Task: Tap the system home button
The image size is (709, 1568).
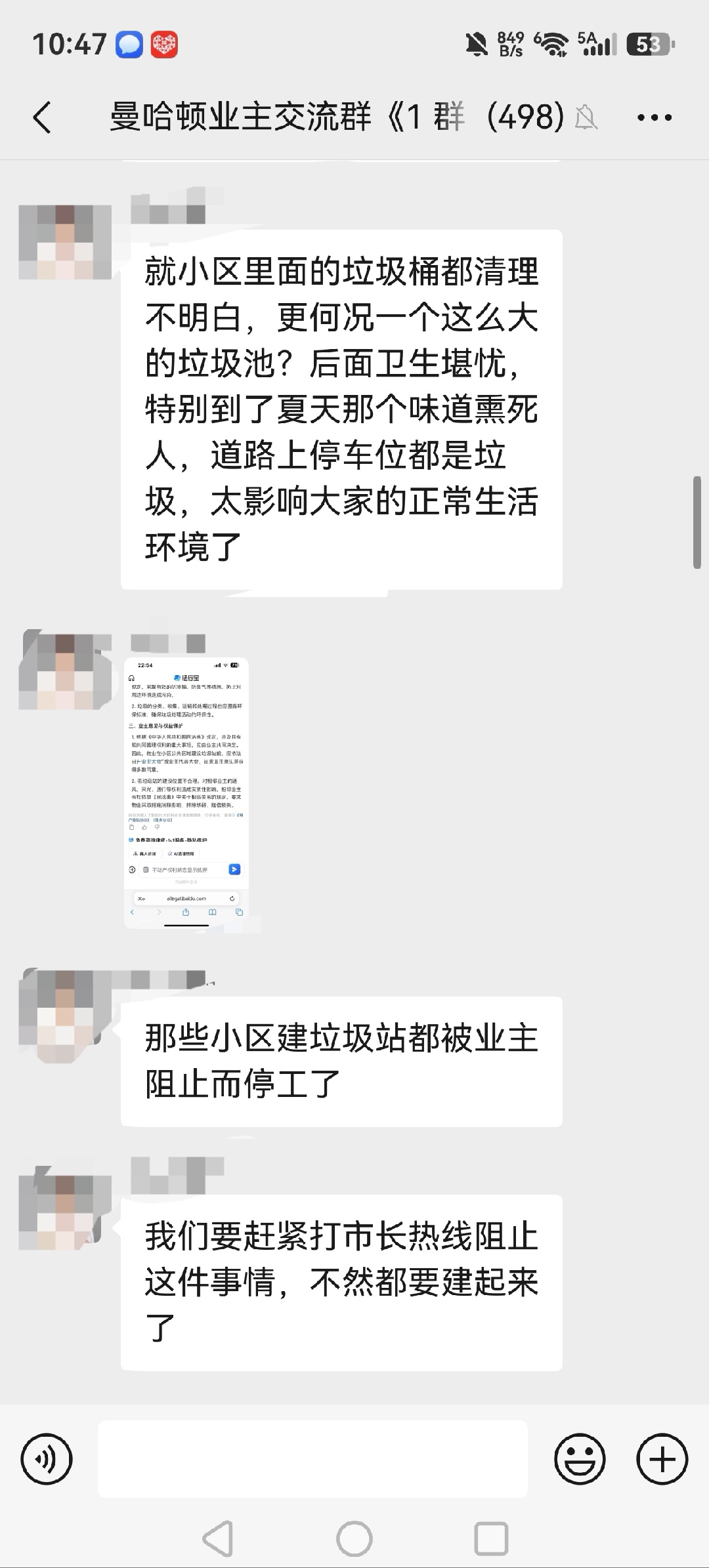Action: [354, 1538]
